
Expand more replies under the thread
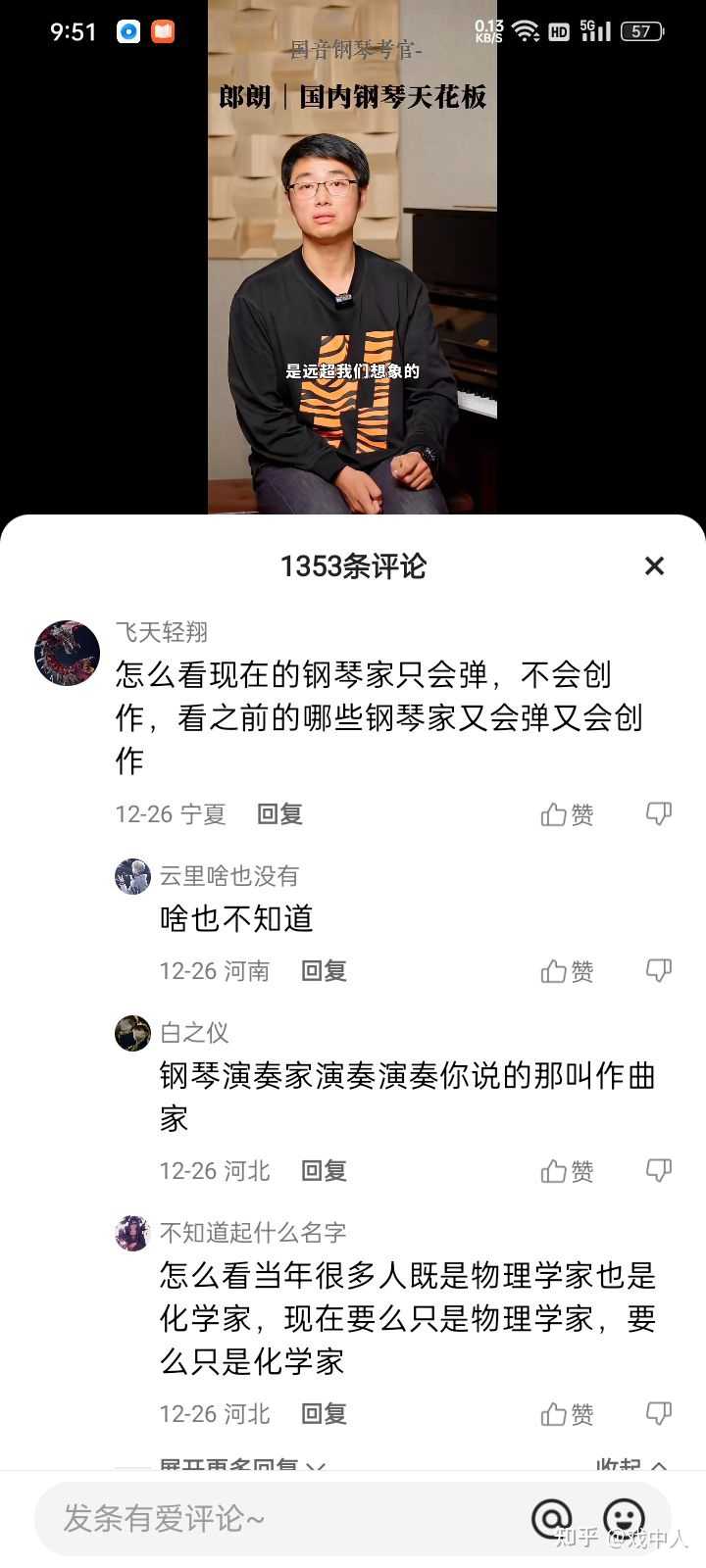point(241,1464)
